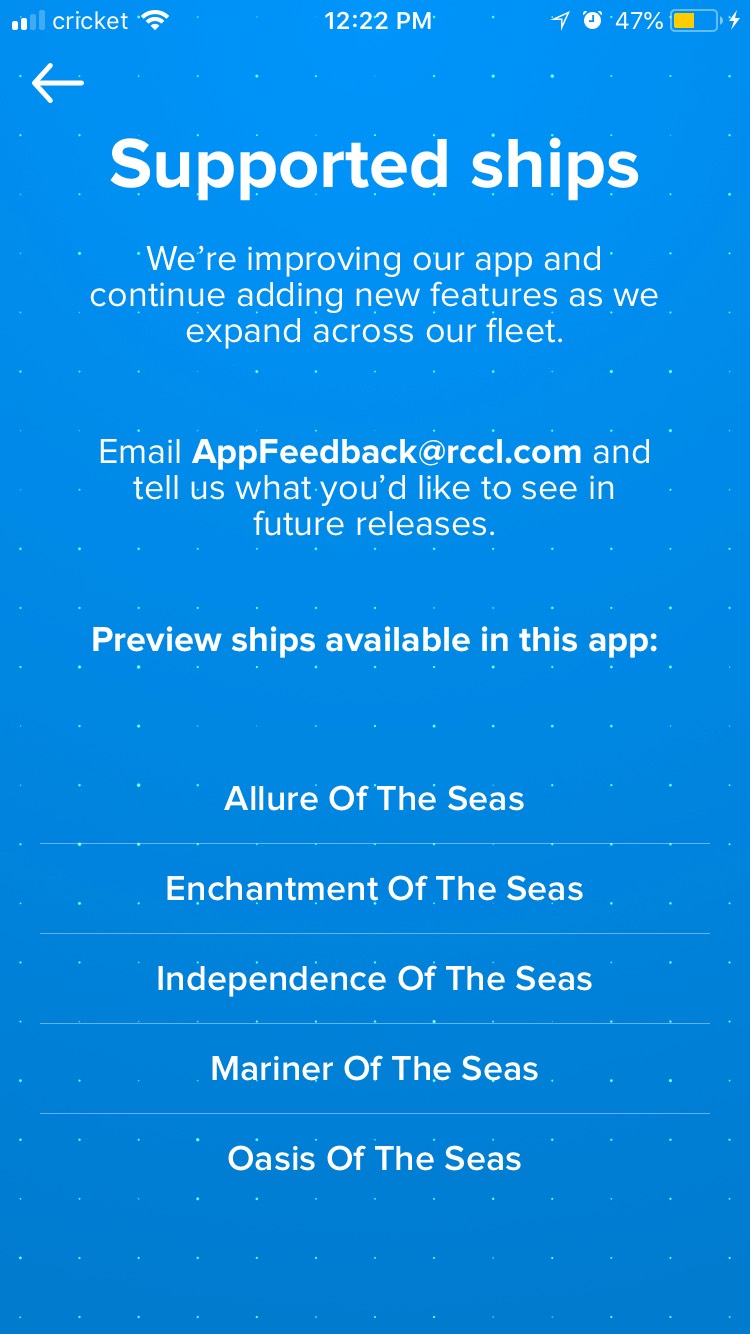Choose Mariner Of The Seas
750x1334 pixels.
pyautogui.click(x=375, y=1069)
